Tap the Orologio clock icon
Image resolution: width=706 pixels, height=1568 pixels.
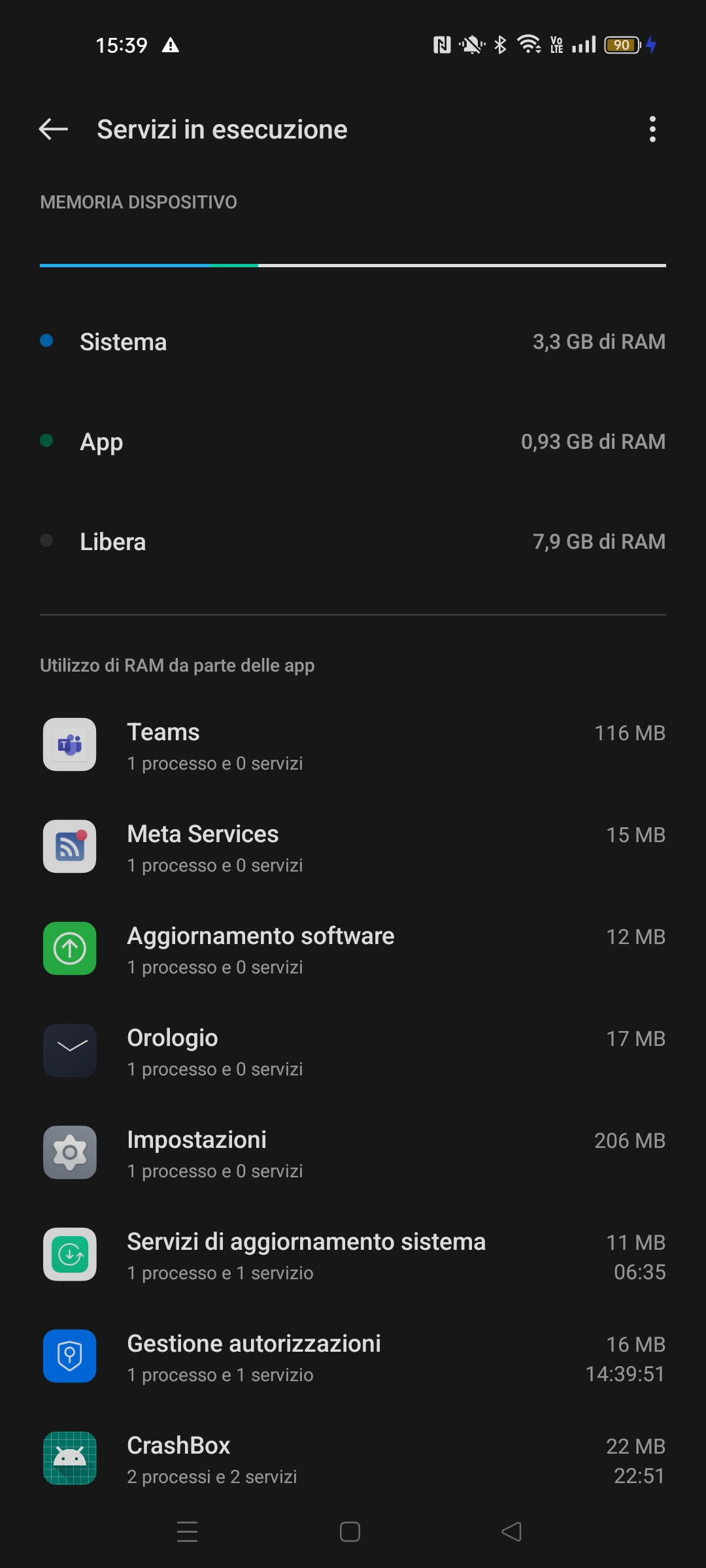[x=69, y=1051]
